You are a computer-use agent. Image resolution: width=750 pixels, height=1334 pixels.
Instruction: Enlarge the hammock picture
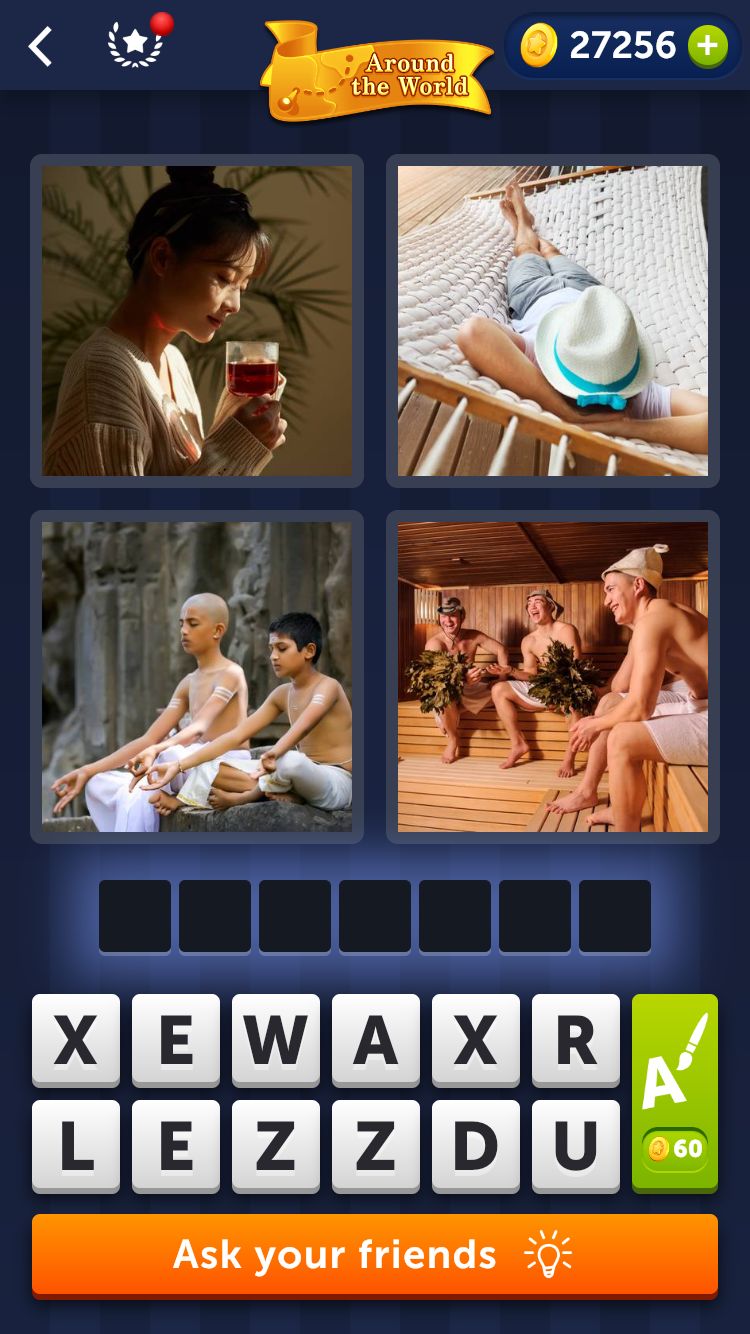pos(553,321)
